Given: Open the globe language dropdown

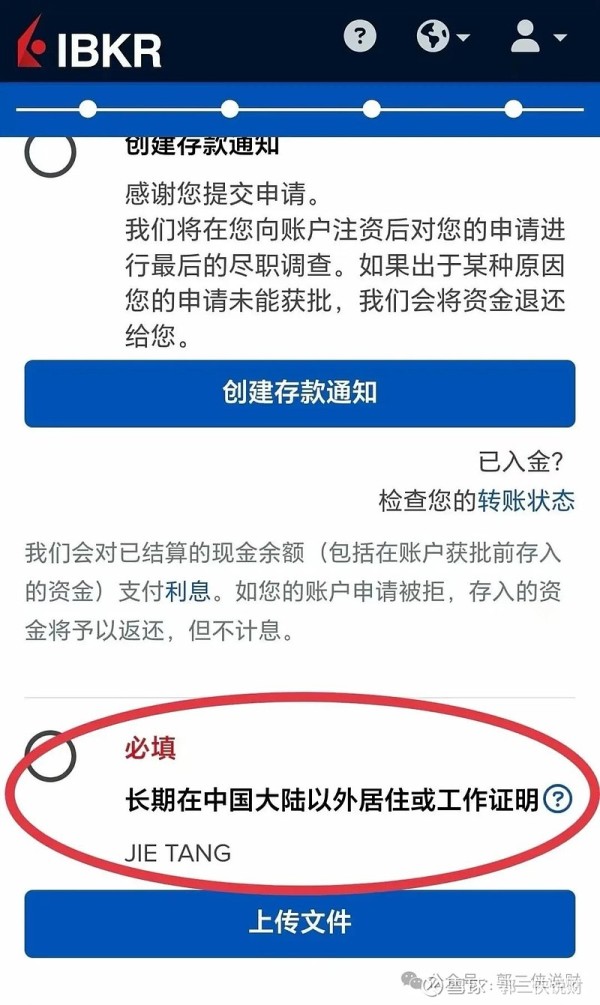Looking at the screenshot, I should click(x=443, y=37).
